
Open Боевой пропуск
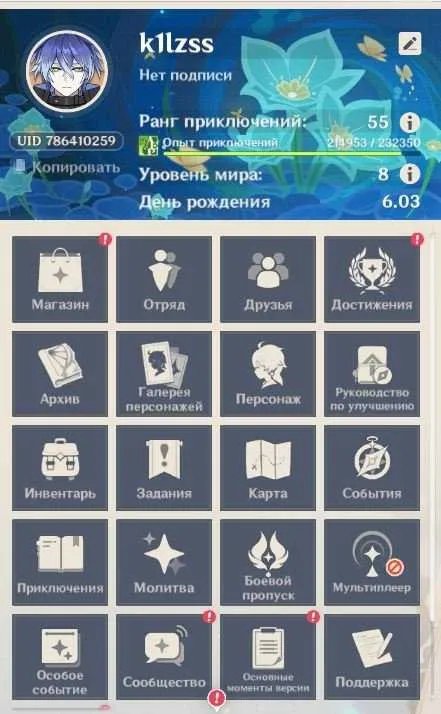click(x=268, y=562)
